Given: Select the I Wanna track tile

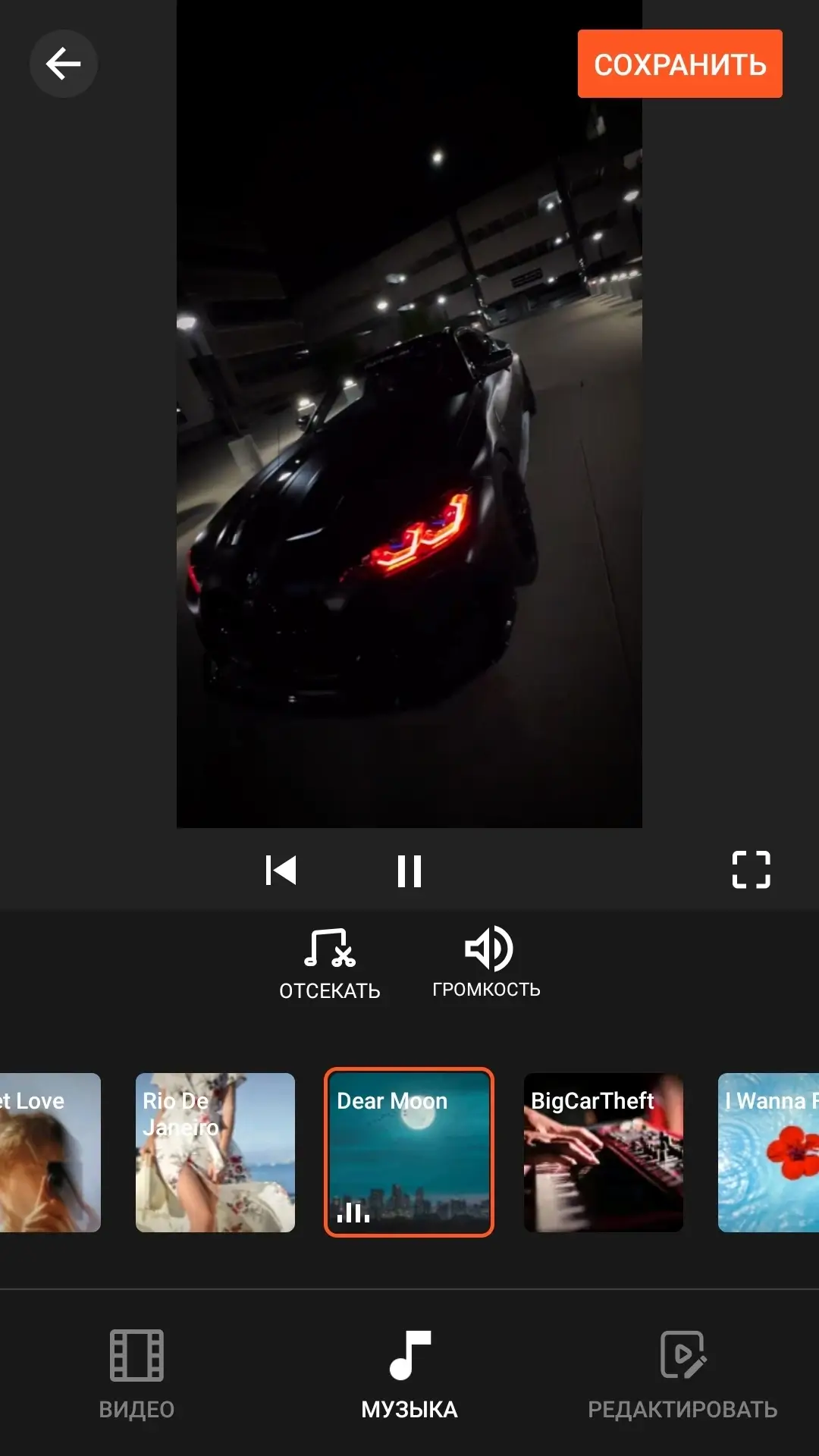Looking at the screenshot, I should (x=769, y=1152).
